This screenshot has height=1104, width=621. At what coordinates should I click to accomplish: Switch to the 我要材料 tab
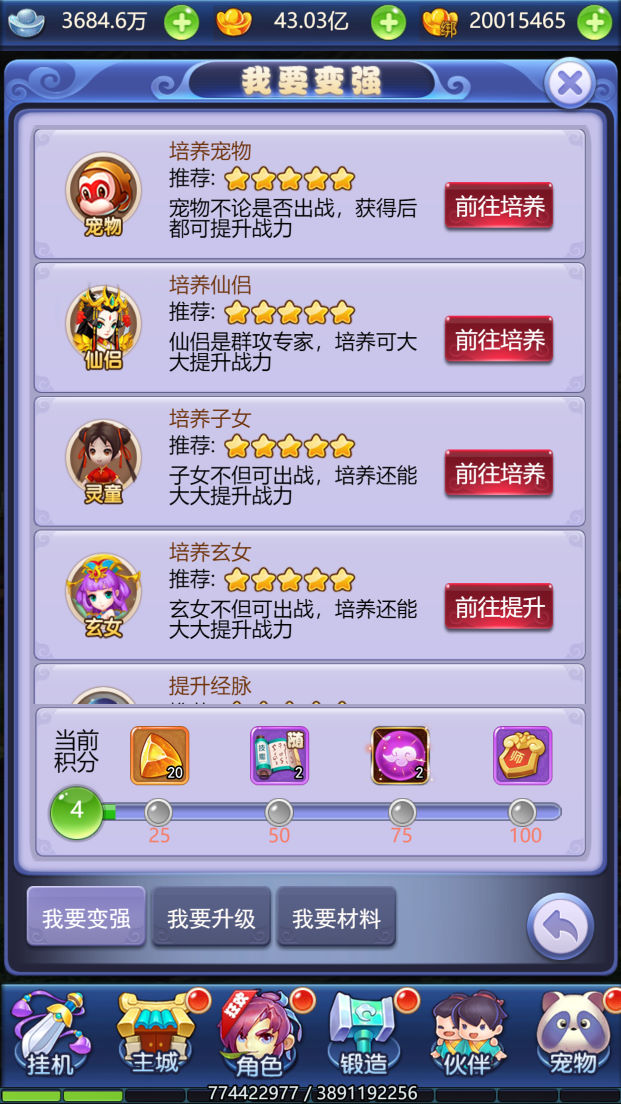tap(336, 918)
